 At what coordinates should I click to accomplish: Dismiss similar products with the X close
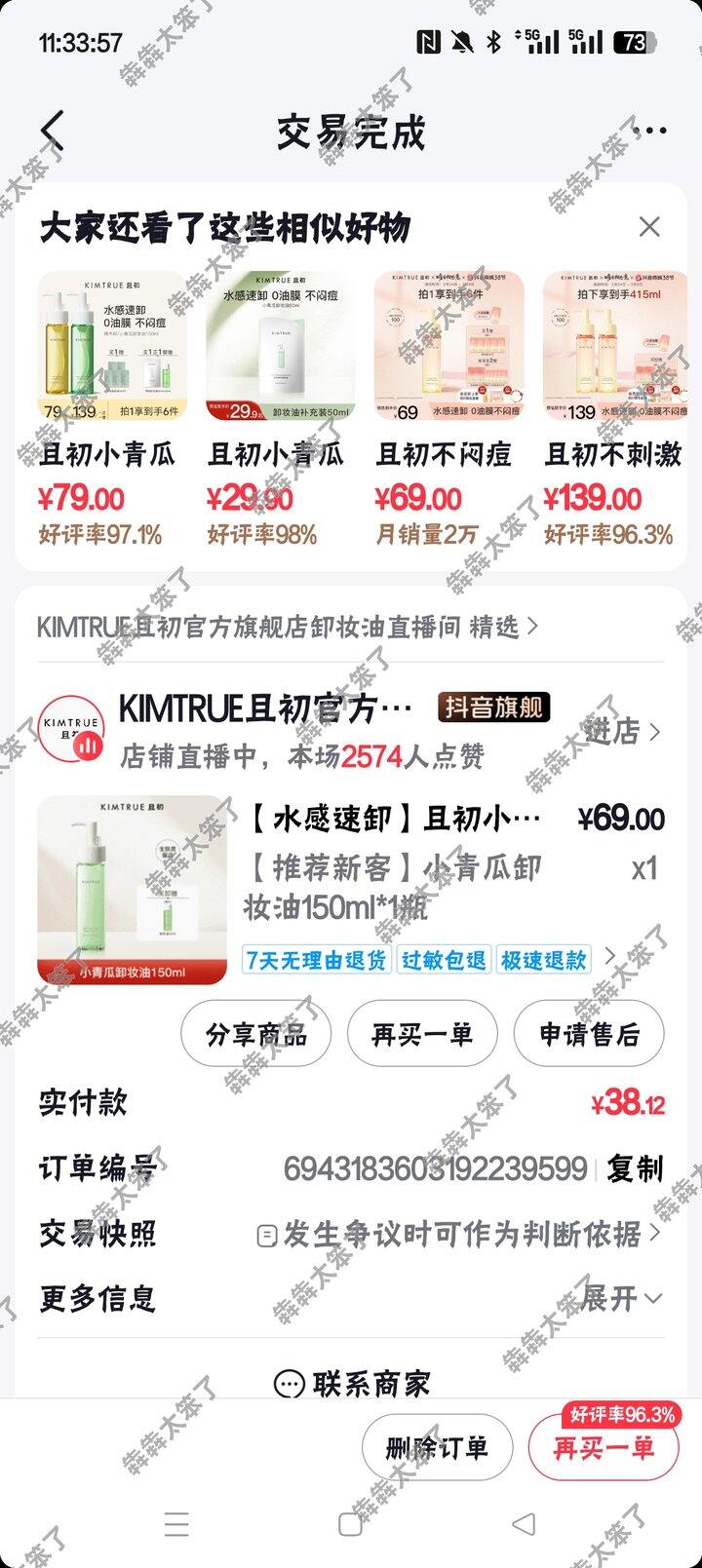tap(651, 226)
